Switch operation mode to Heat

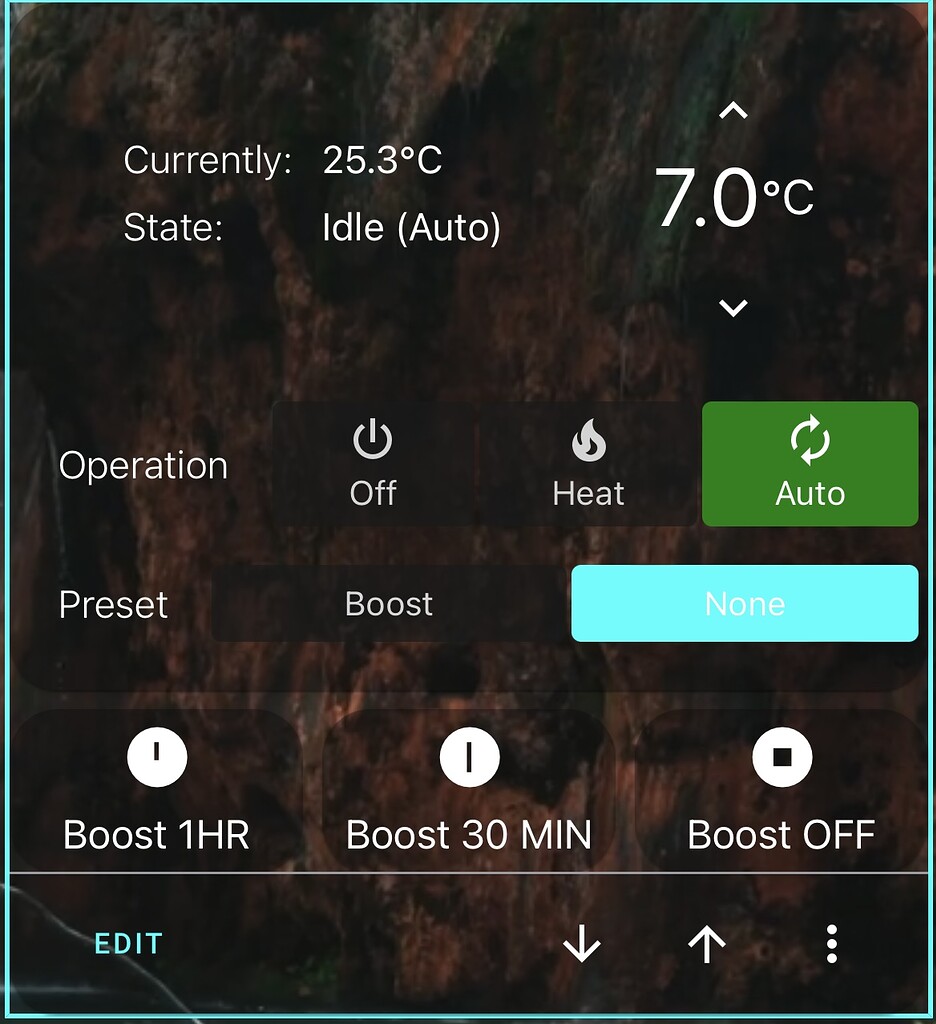click(587, 465)
